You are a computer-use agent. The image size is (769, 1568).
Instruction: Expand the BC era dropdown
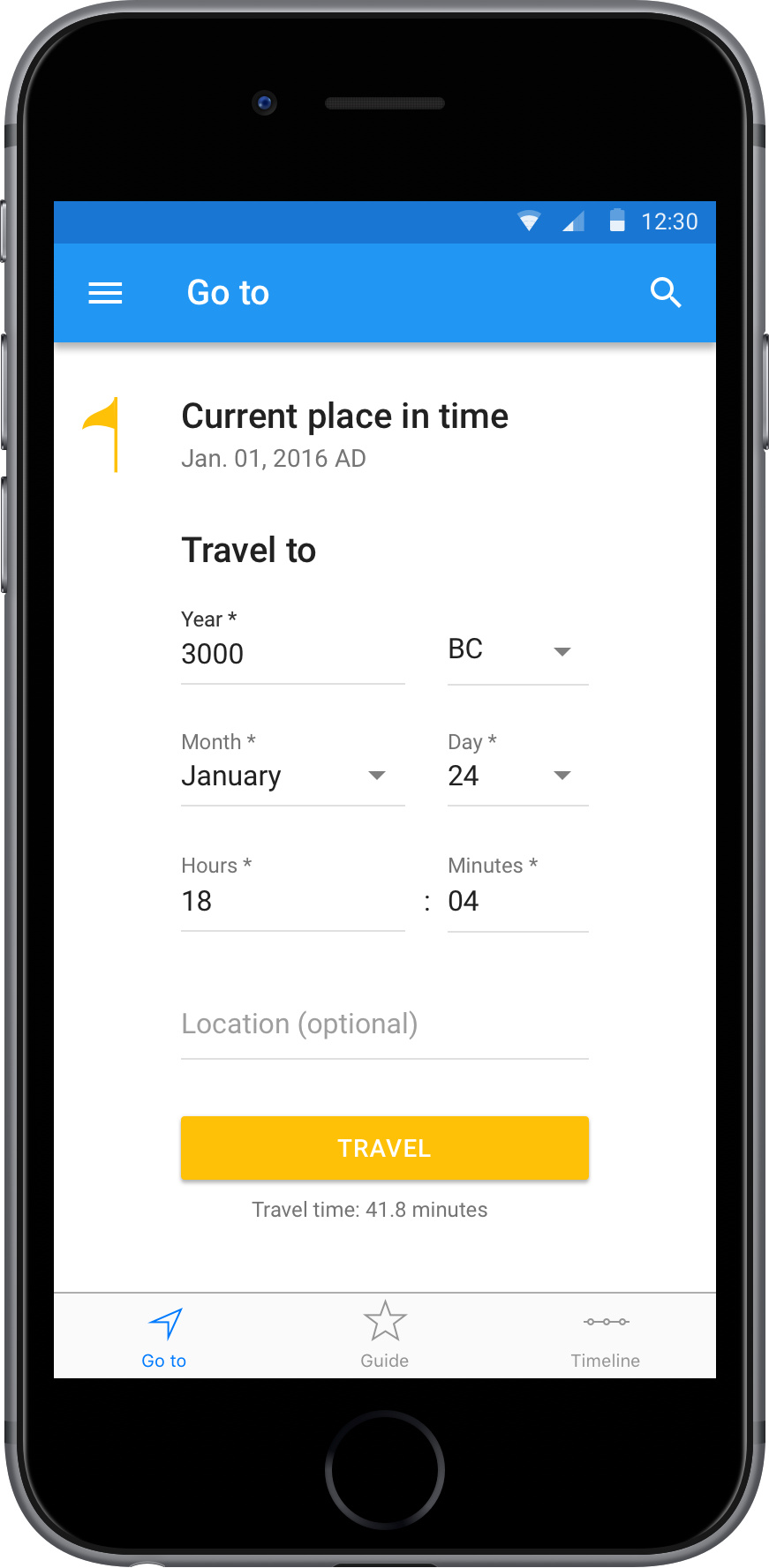coord(517,651)
